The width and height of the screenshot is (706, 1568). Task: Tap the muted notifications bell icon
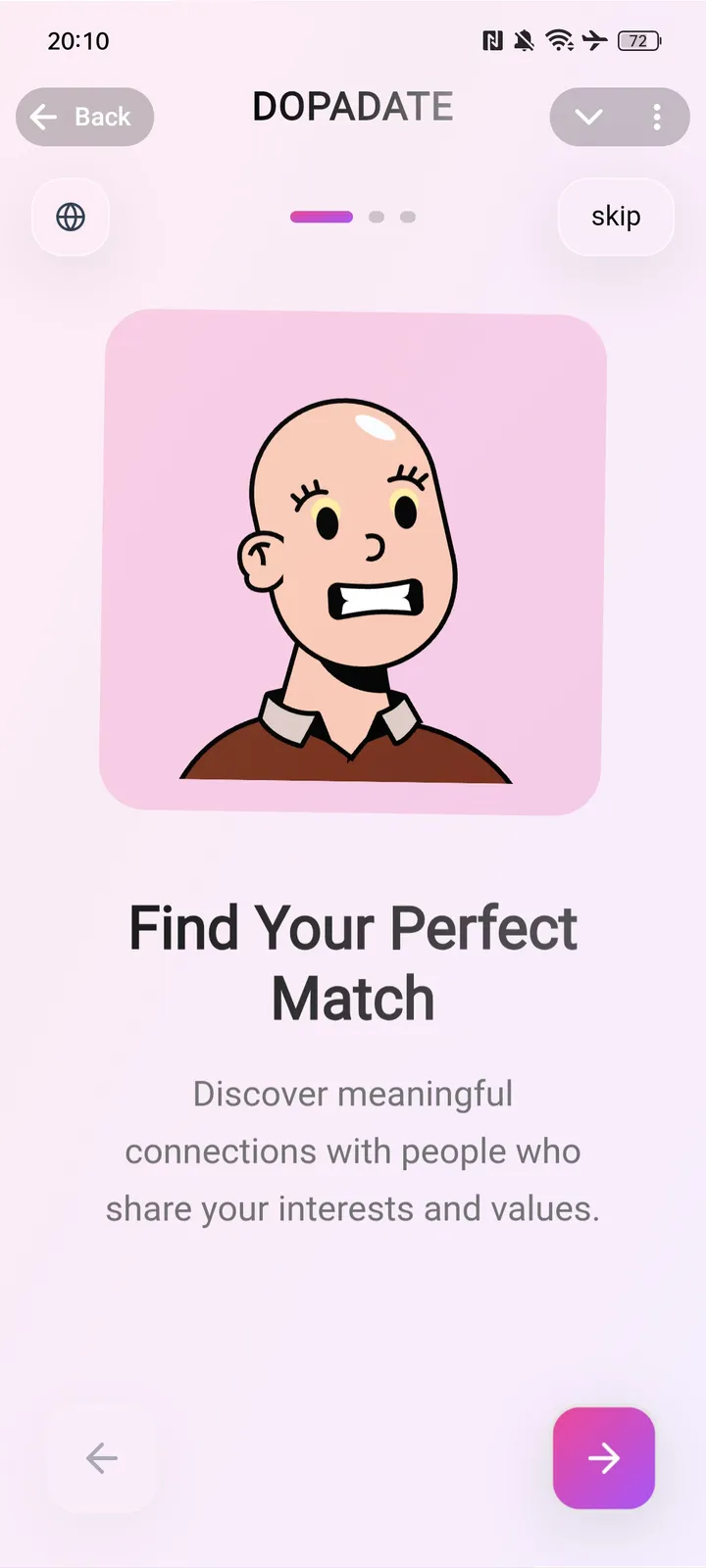coord(525,40)
